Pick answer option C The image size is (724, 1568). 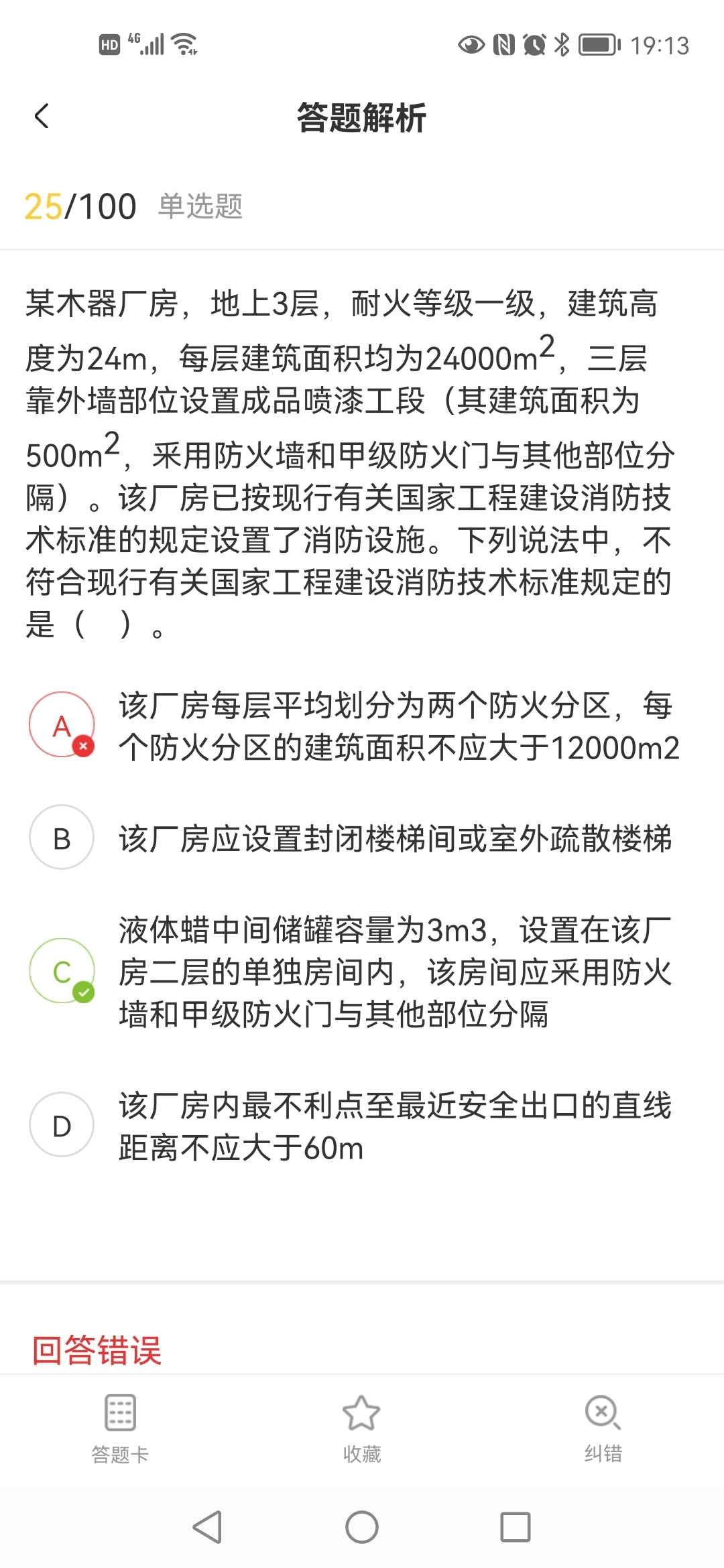tap(62, 970)
